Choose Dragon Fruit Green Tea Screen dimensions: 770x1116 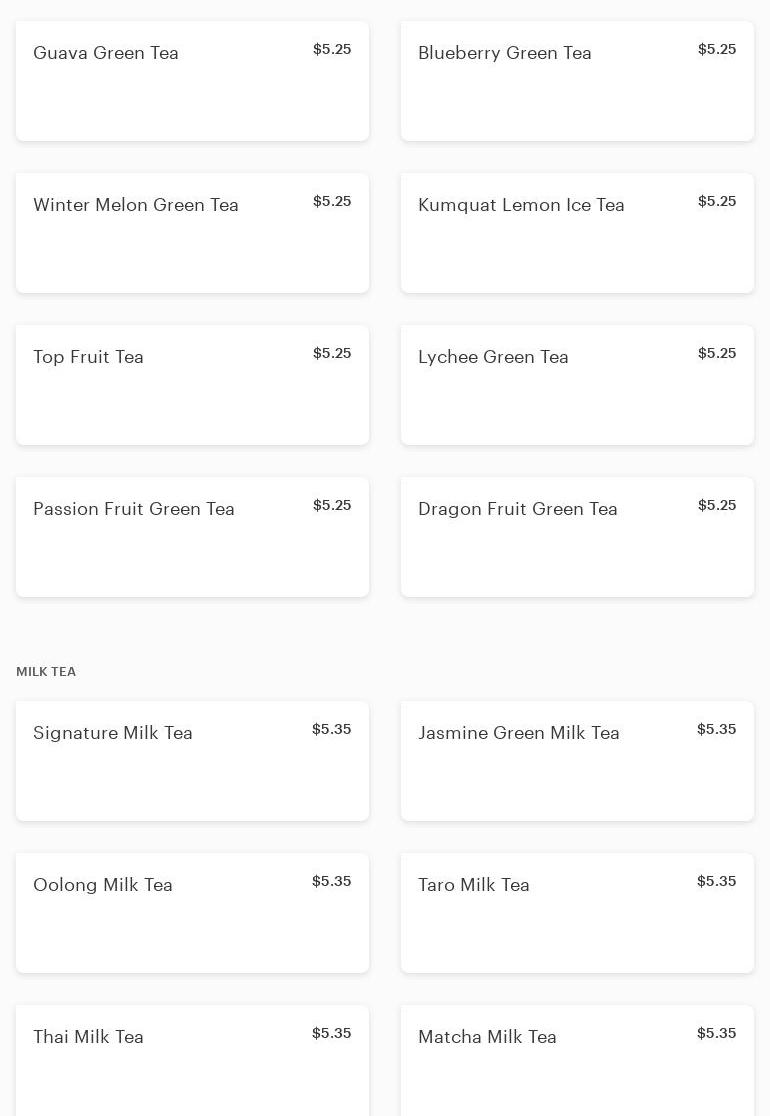pyautogui.click(x=577, y=536)
